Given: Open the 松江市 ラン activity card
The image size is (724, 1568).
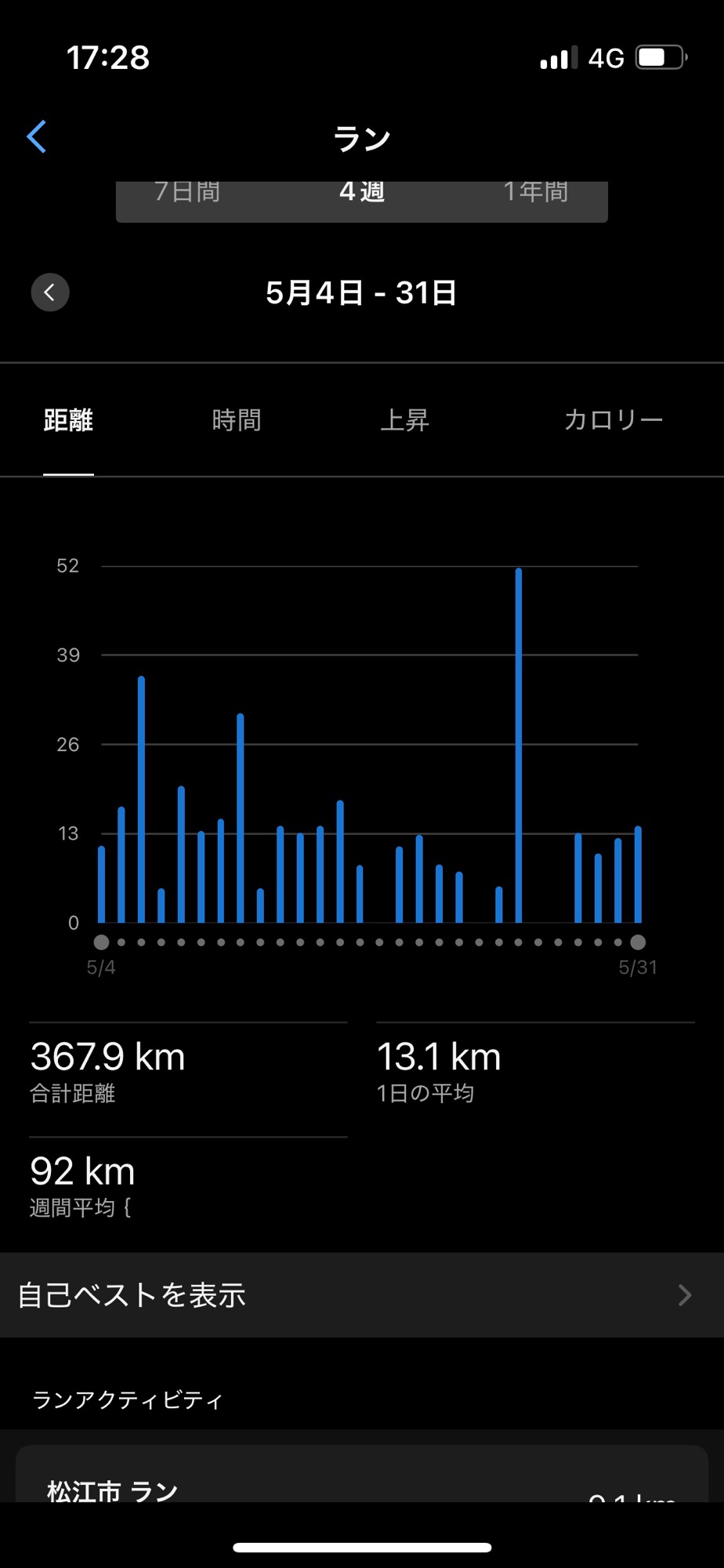Looking at the screenshot, I should pos(362,1474).
